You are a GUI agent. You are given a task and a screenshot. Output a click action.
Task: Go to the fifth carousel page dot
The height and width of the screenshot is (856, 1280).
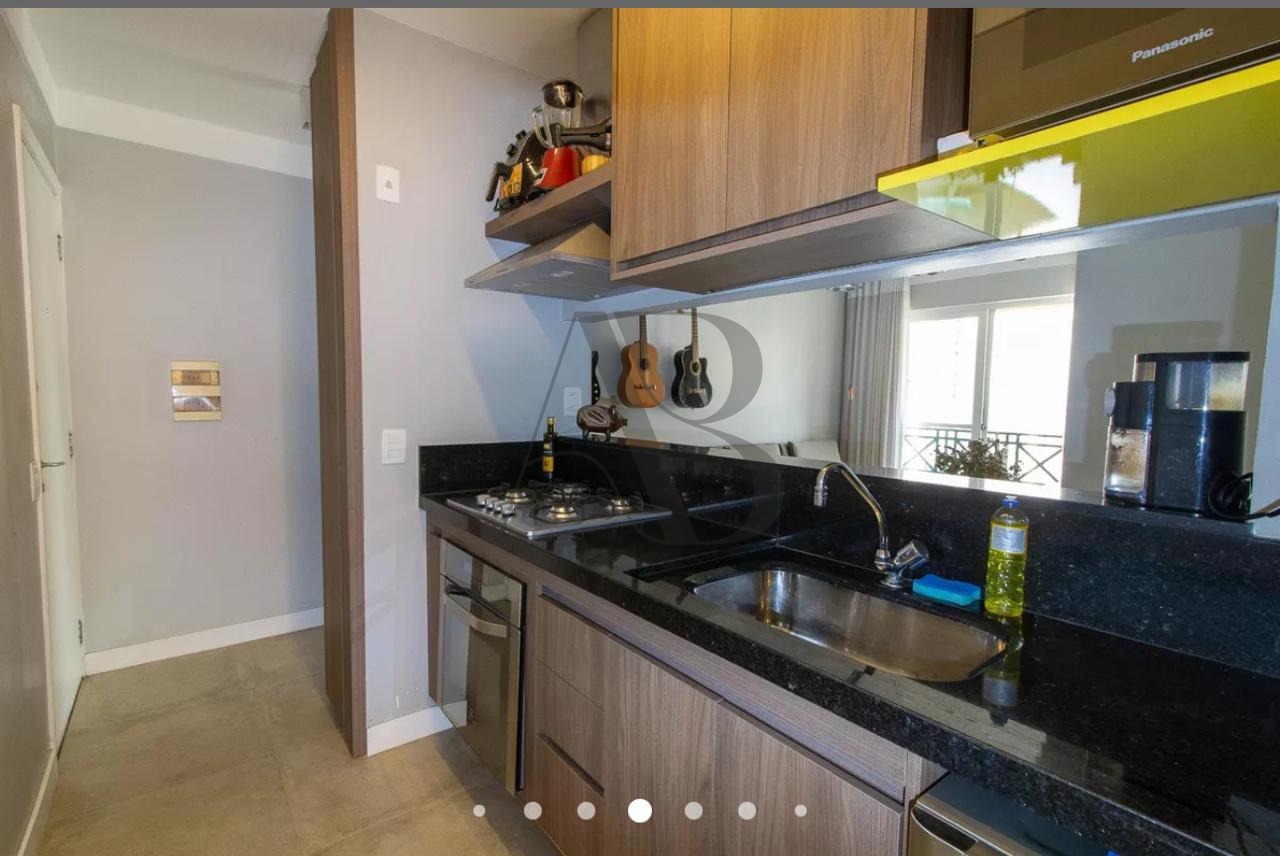pos(693,811)
